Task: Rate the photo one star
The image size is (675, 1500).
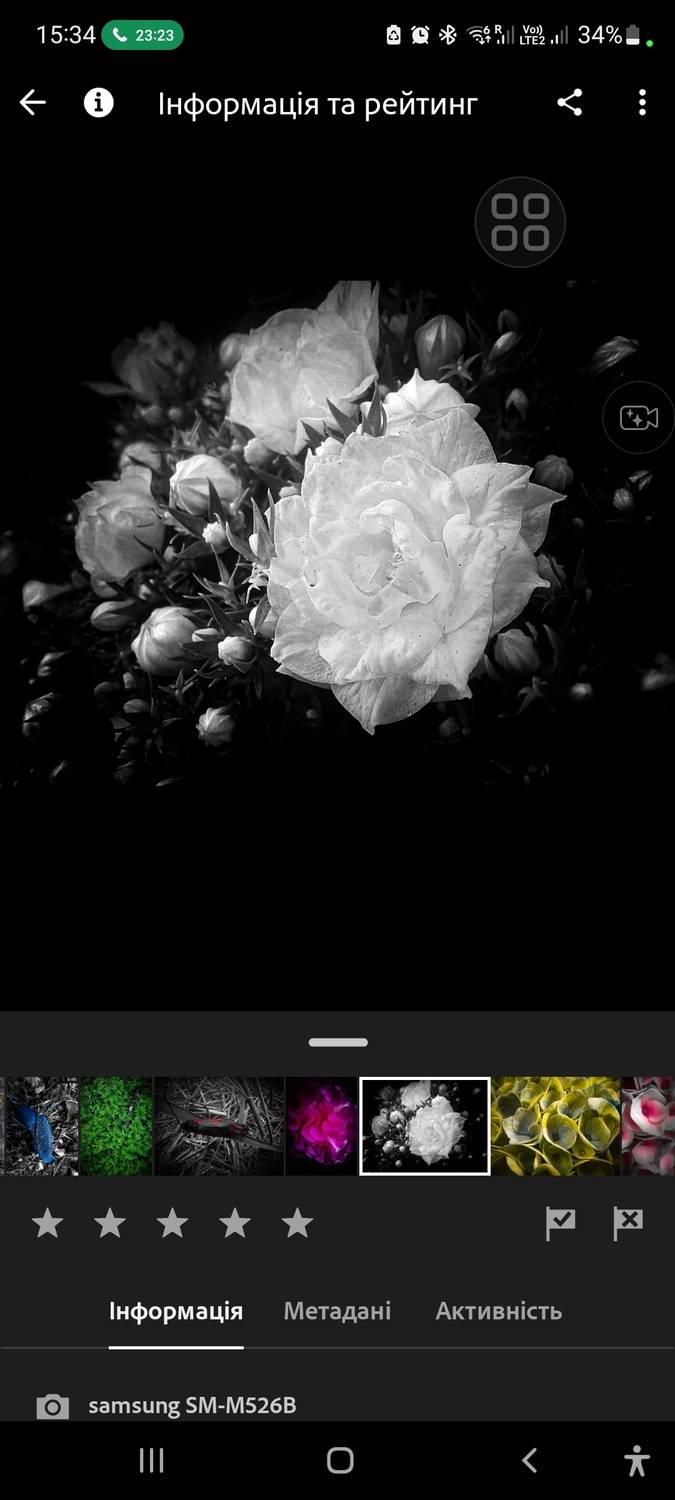Action: click(47, 1223)
